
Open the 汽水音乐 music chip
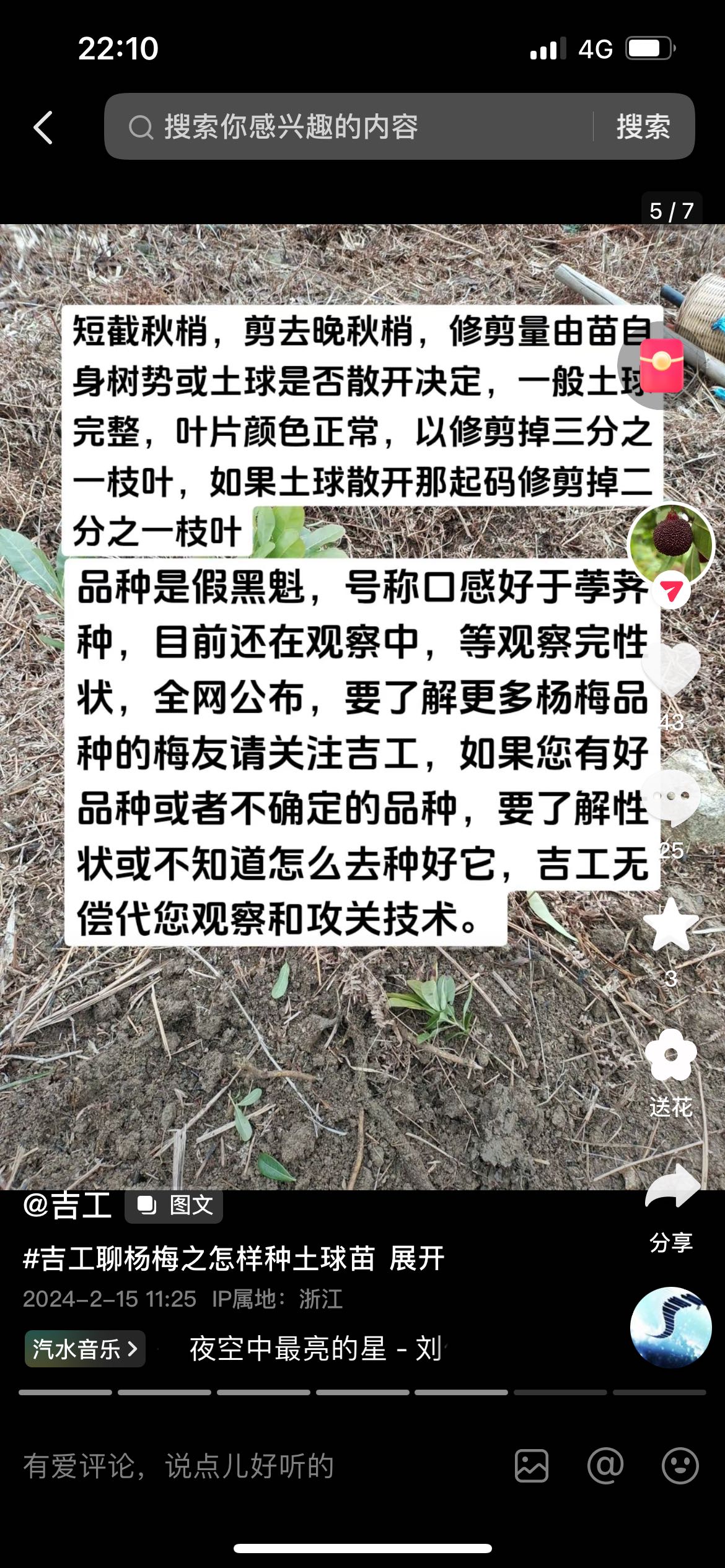85,1349
